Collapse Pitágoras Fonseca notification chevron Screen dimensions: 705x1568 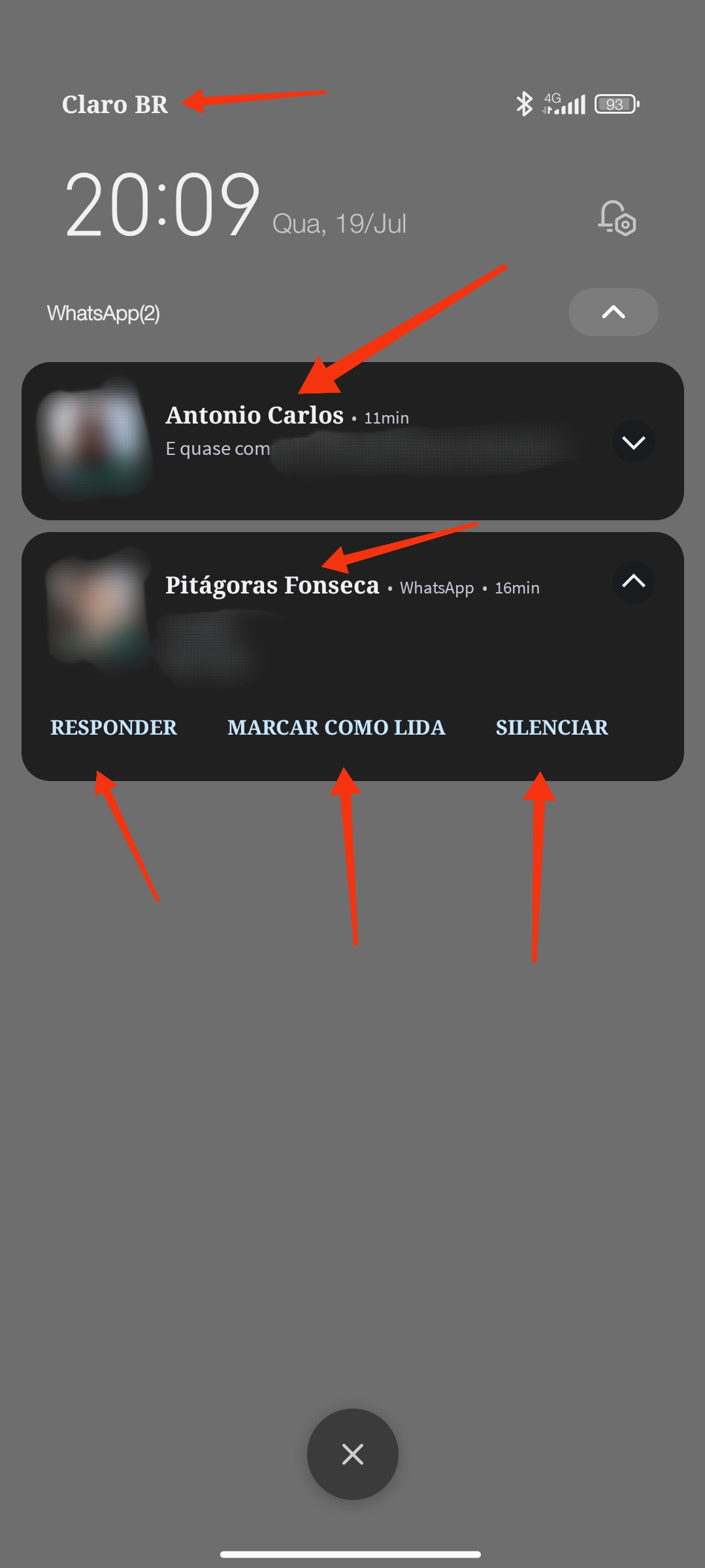[633, 582]
